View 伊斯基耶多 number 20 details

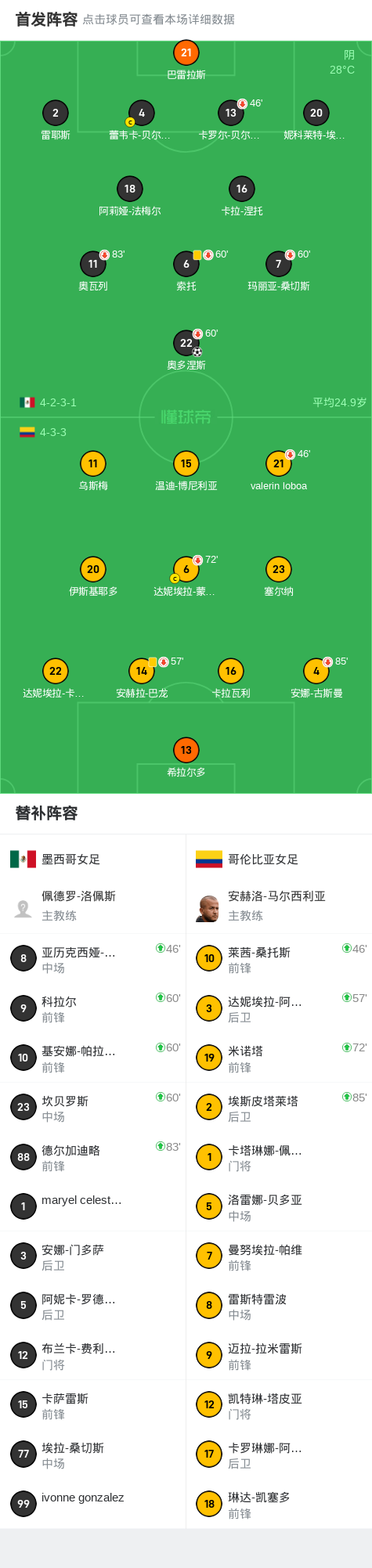93,577
